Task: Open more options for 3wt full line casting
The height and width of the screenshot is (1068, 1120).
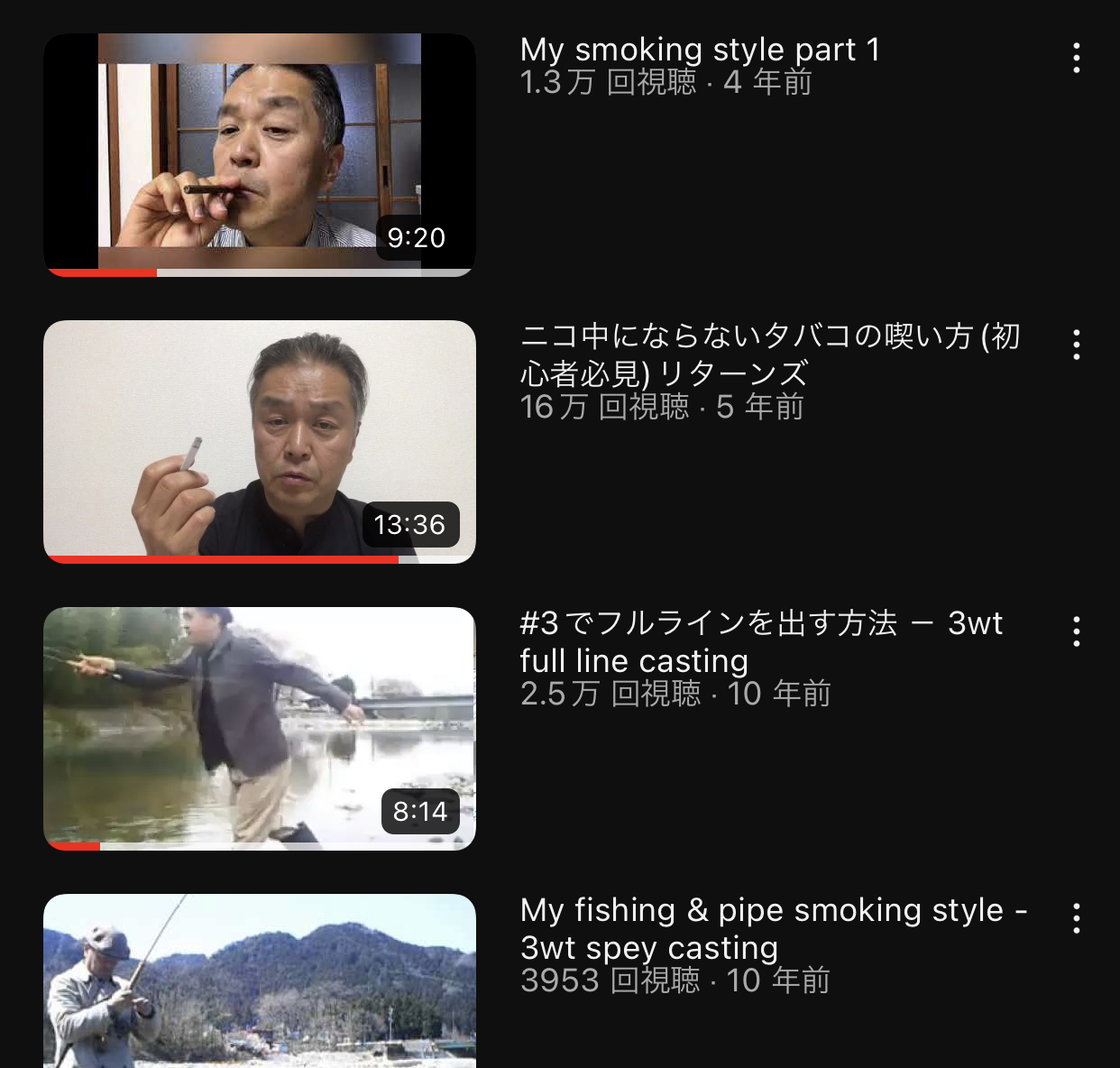Action: click(1076, 631)
